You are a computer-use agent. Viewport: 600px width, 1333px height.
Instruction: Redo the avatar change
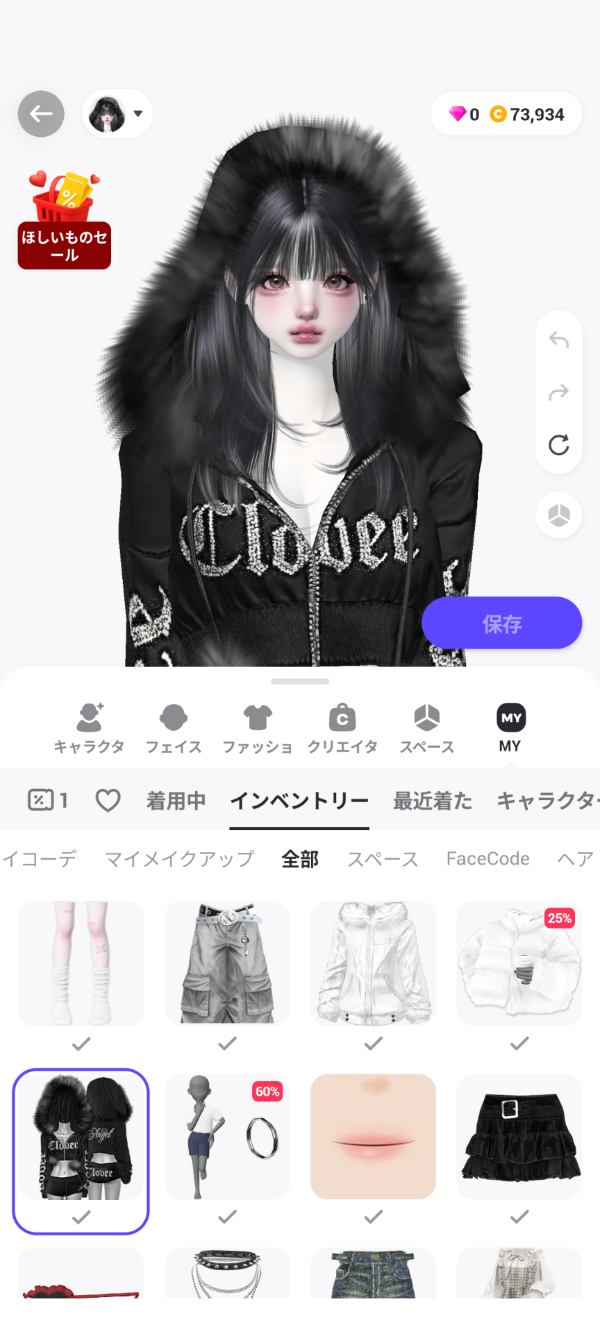[559, 393]
